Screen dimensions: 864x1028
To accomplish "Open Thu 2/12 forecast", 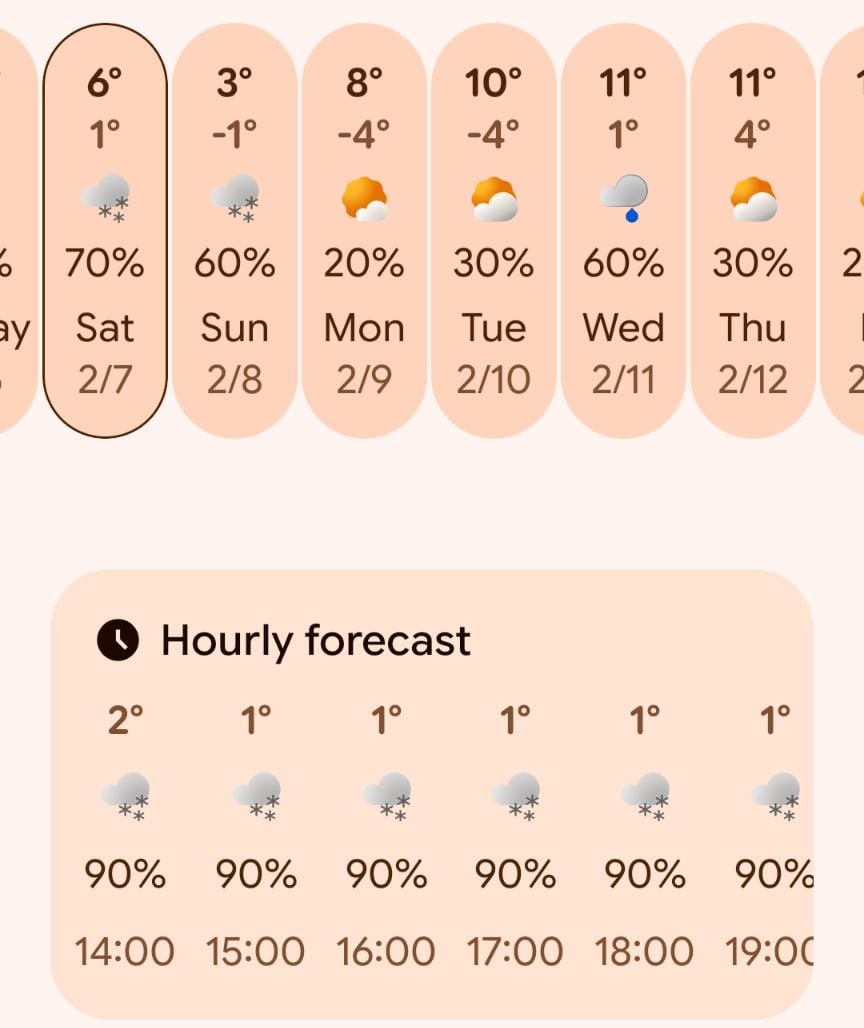I will (x=753, y=230).
